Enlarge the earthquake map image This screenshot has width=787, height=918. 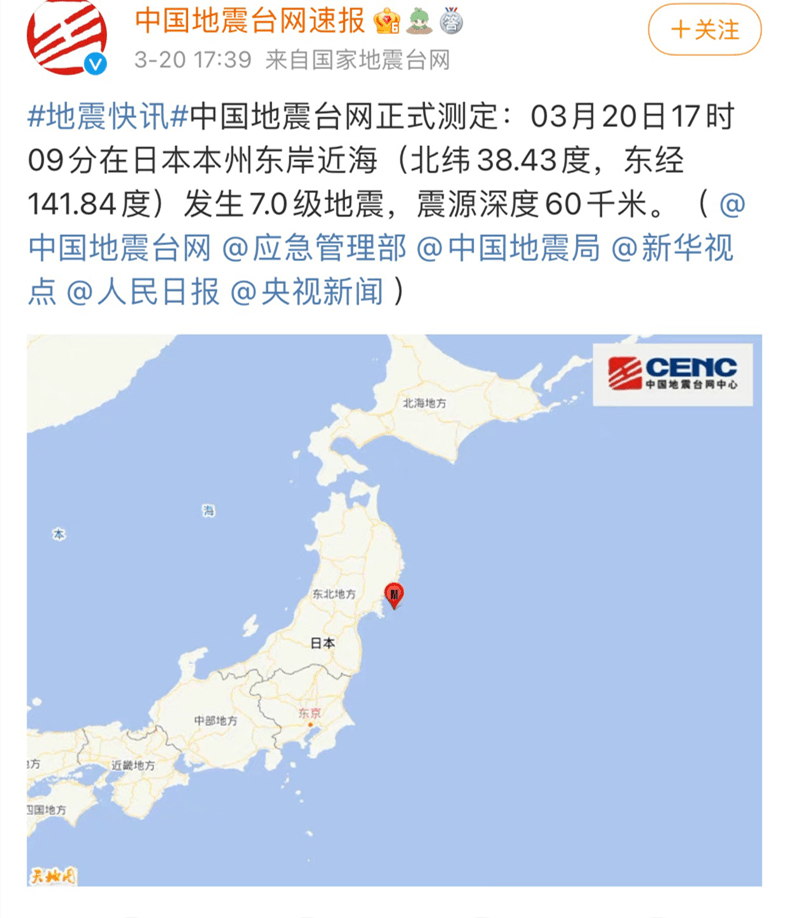[394, 610]
